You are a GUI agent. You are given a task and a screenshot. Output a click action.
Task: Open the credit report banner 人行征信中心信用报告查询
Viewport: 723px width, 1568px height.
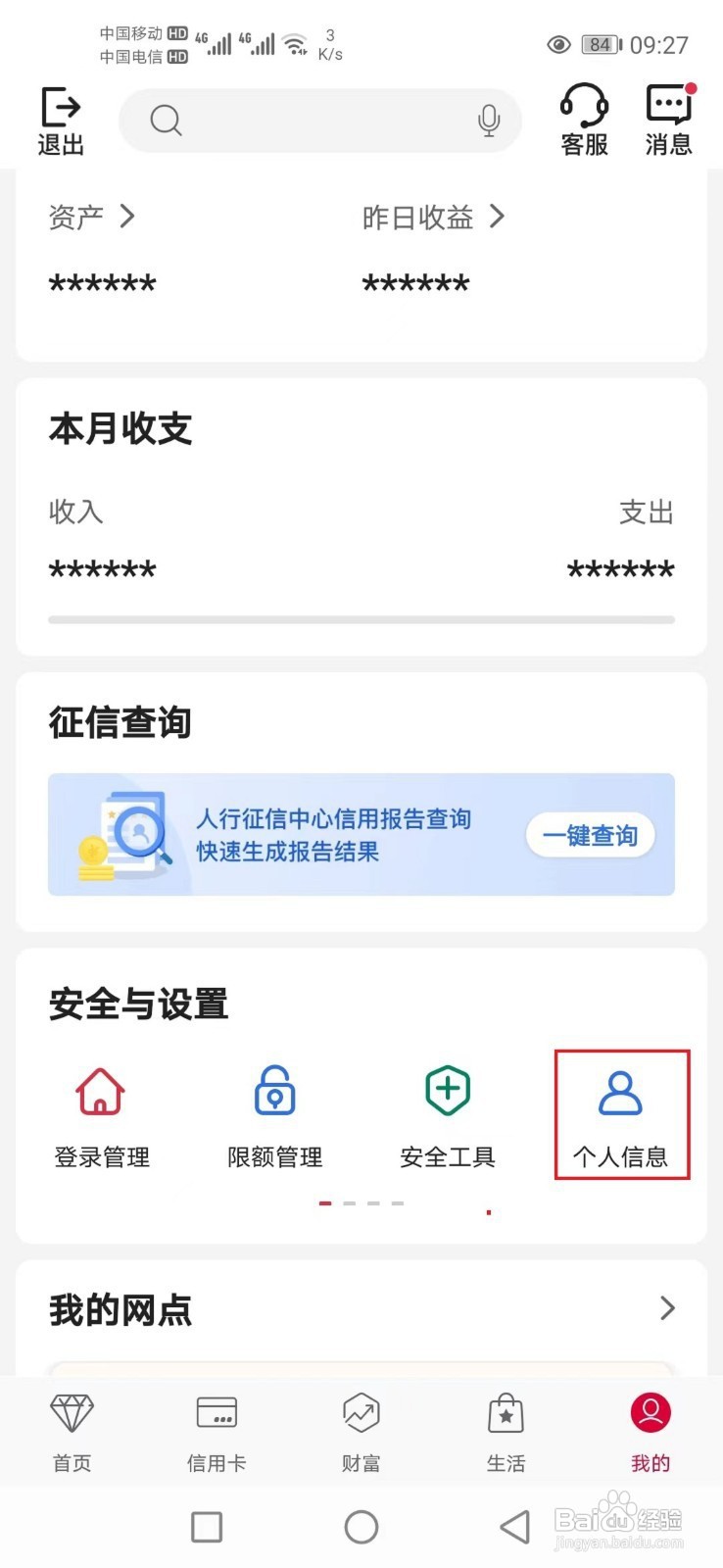click(x=333, y=834)
